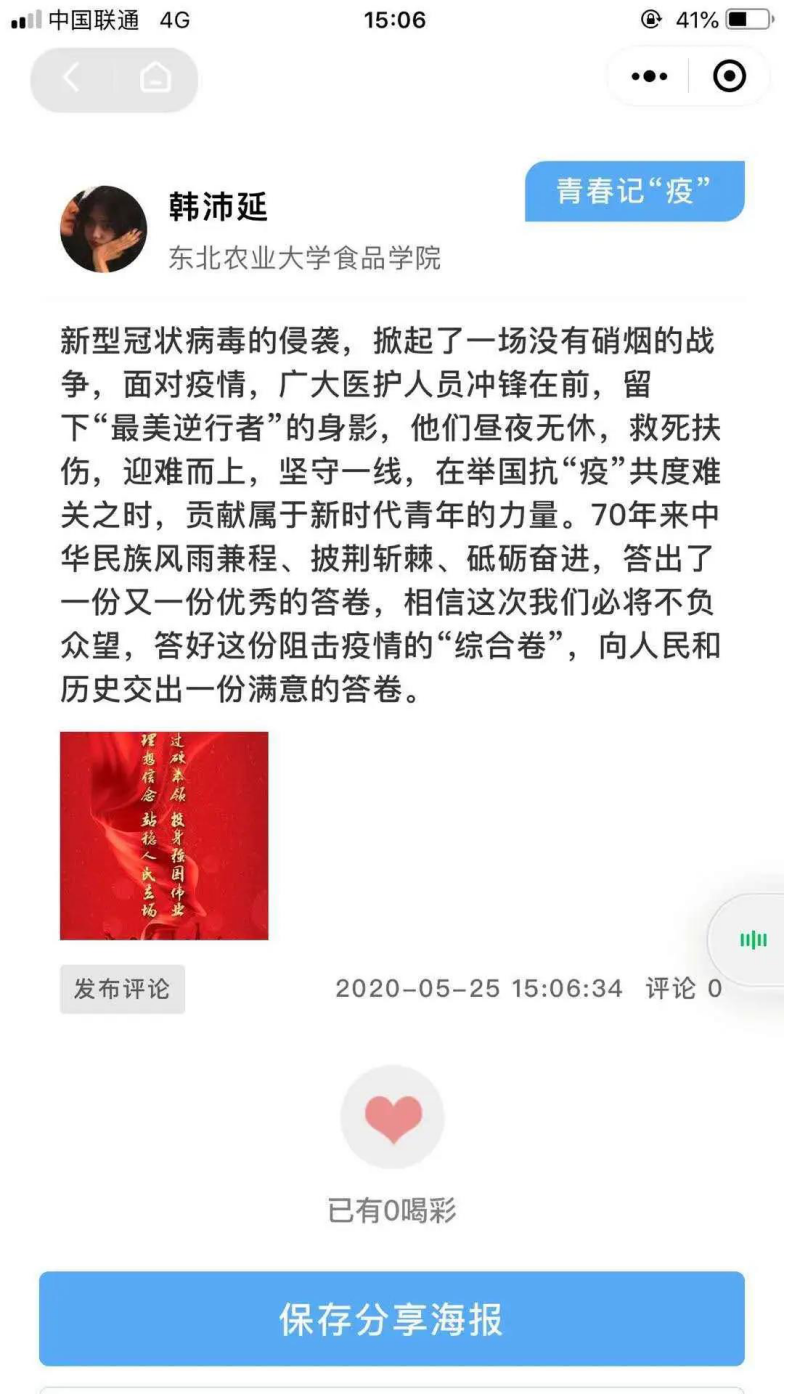Viewport: 785px width, 1394px height.
Task: View 韩沛延's profile avatar
Action: coord(103,229)
